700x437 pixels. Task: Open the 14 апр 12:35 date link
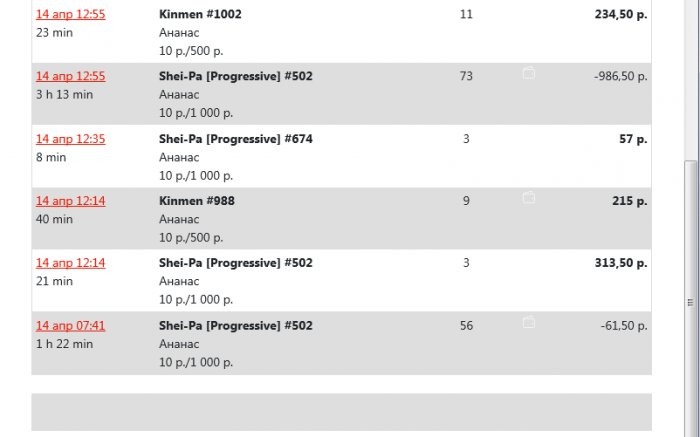[70, 139]
